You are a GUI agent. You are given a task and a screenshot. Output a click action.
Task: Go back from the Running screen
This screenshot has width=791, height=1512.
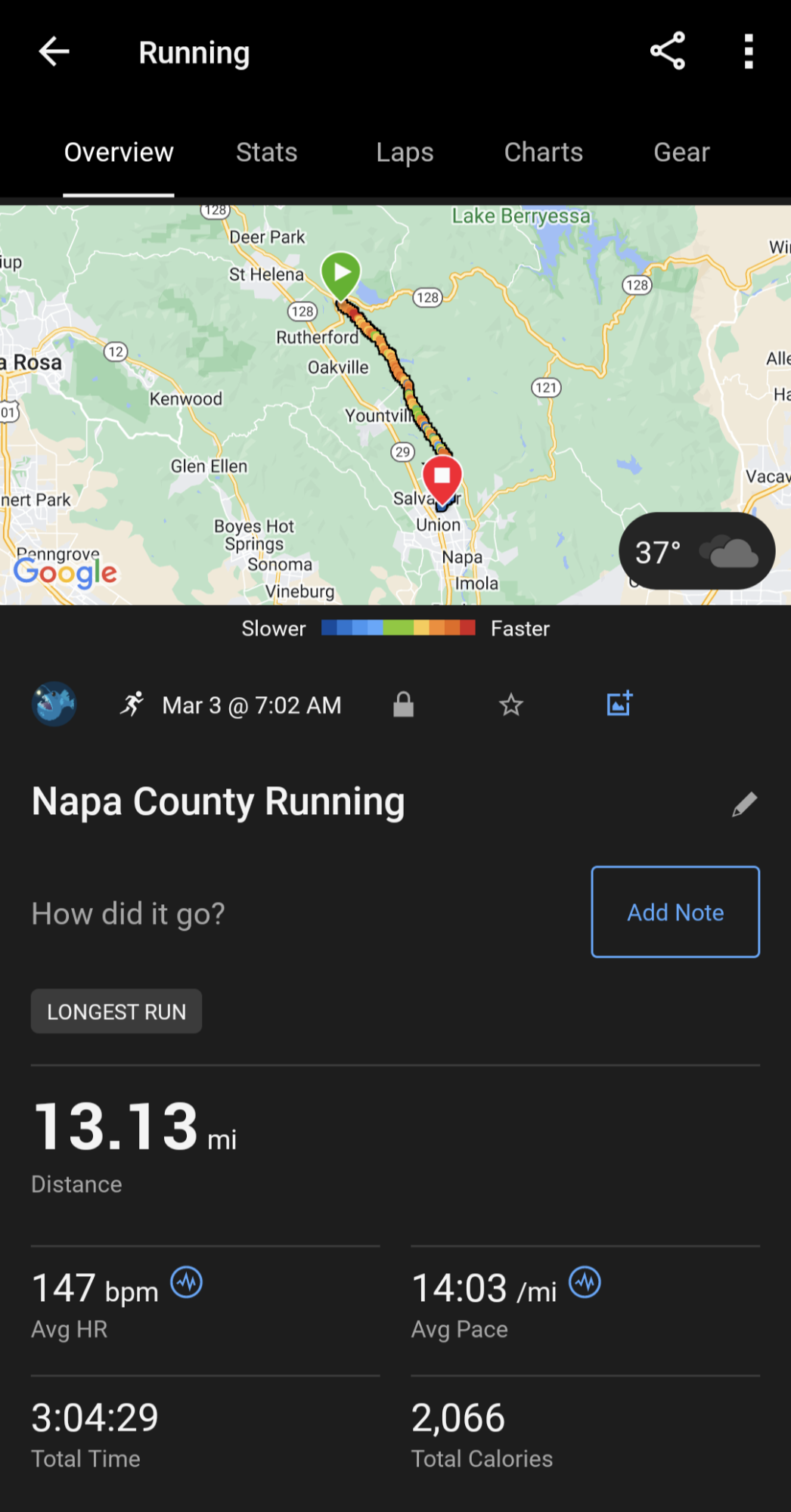pyautogui.click(x=54, y=52)
